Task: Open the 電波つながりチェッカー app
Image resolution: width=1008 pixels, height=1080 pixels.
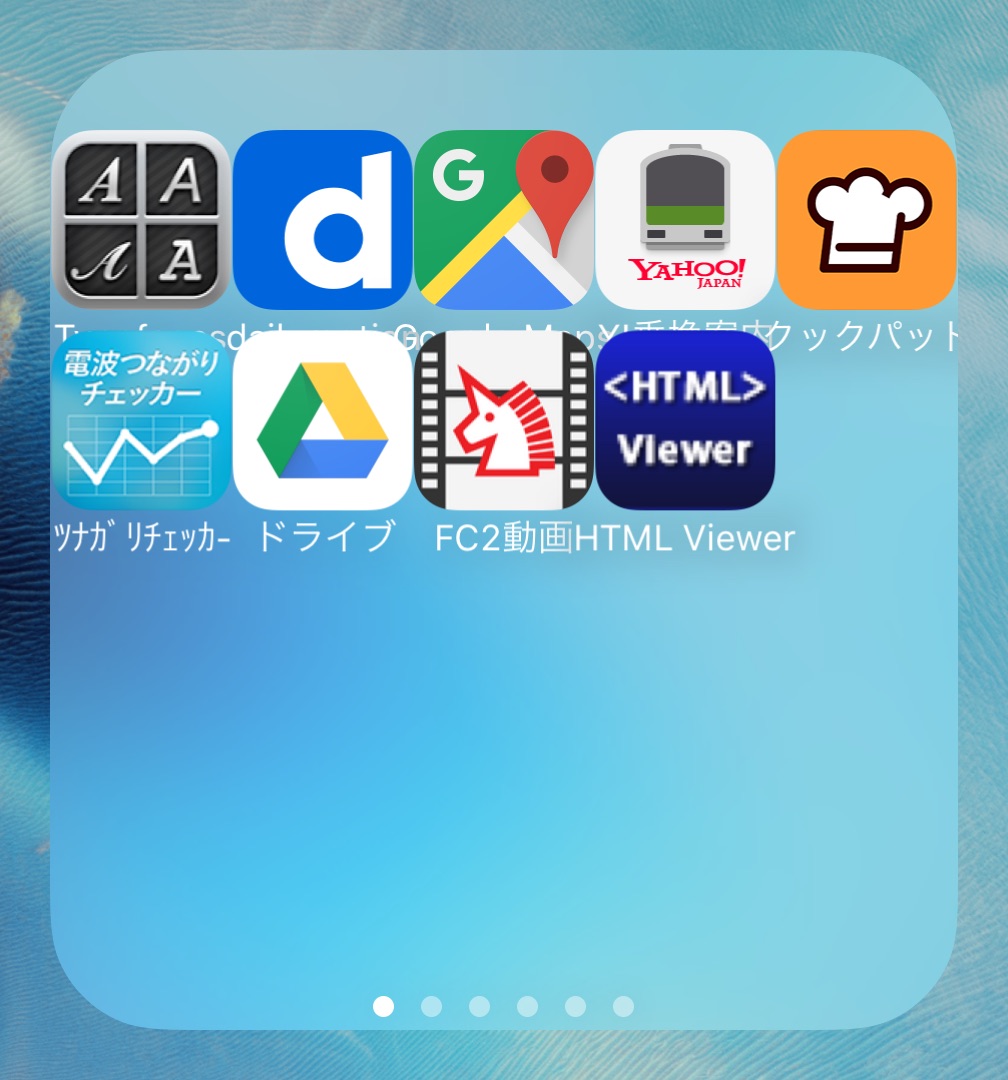Action: click(141, 421)
